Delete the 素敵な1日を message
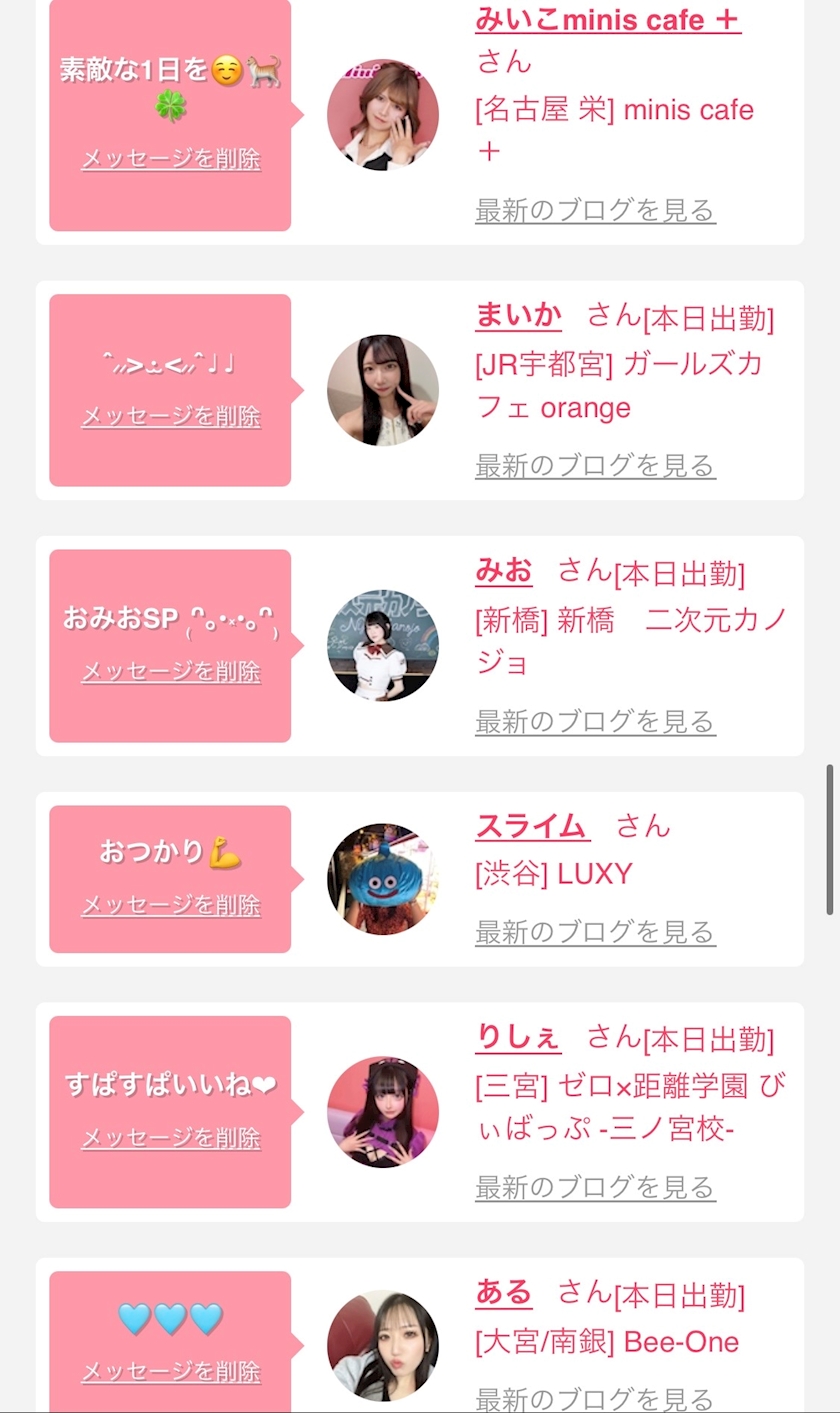The width and height of the screenshot is (840, 1413). pos(171,159)
